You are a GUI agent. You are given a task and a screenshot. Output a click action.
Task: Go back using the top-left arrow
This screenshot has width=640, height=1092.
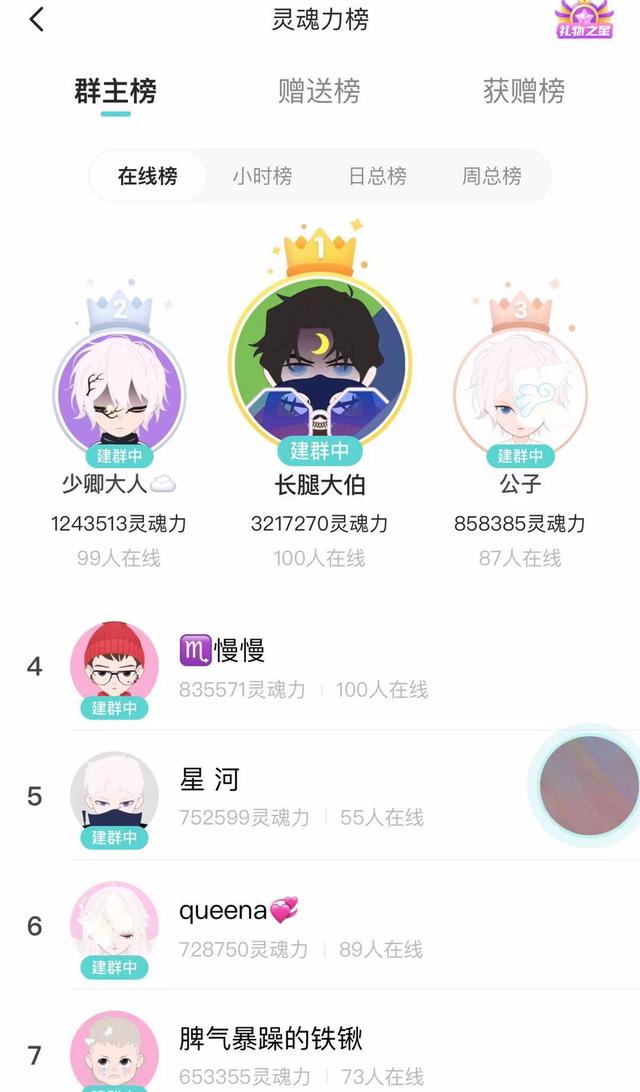click(x=37, y=19)
